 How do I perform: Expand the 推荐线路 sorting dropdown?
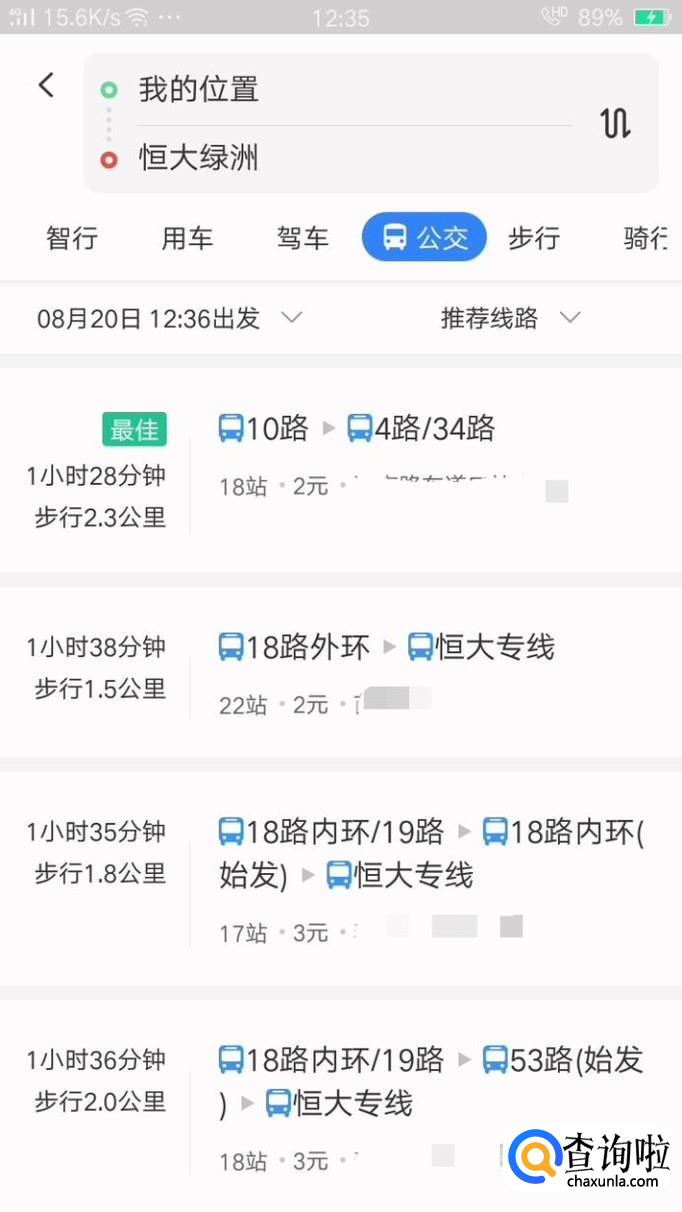click(510, 319)
